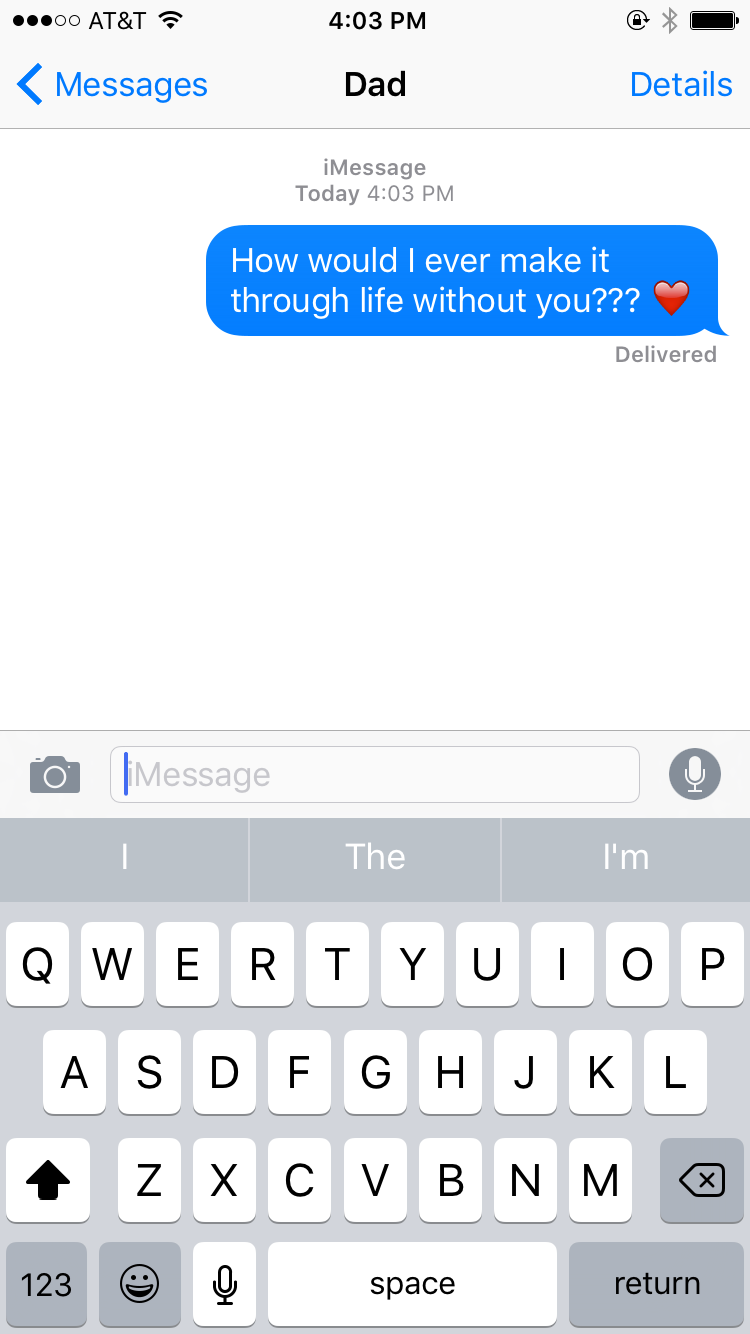Screen dimensions: 750x1334
Task: Select the "The" word suggestion
Action: [375, 857]
